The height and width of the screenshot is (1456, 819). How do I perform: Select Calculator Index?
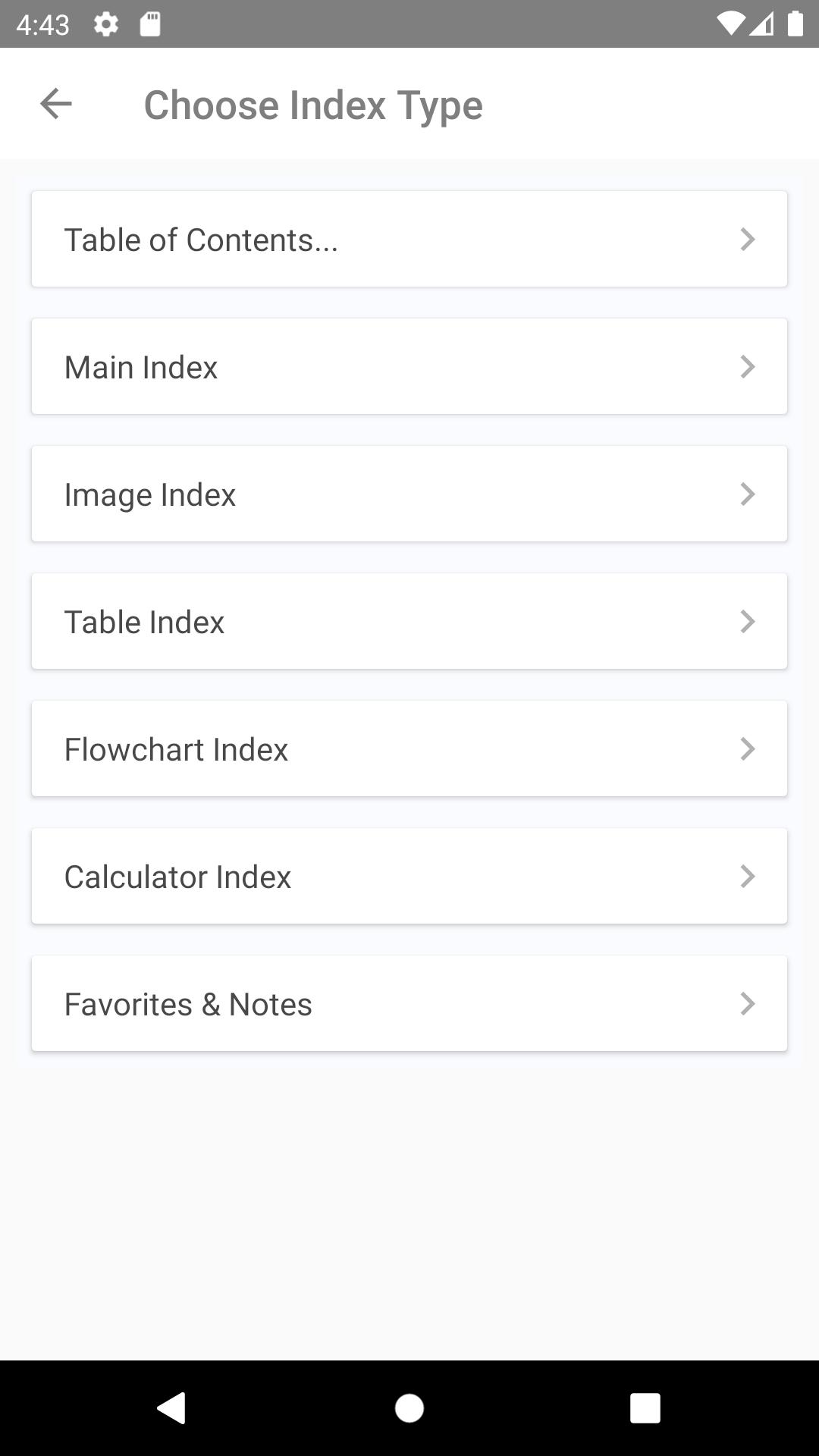tap(409, 876)
